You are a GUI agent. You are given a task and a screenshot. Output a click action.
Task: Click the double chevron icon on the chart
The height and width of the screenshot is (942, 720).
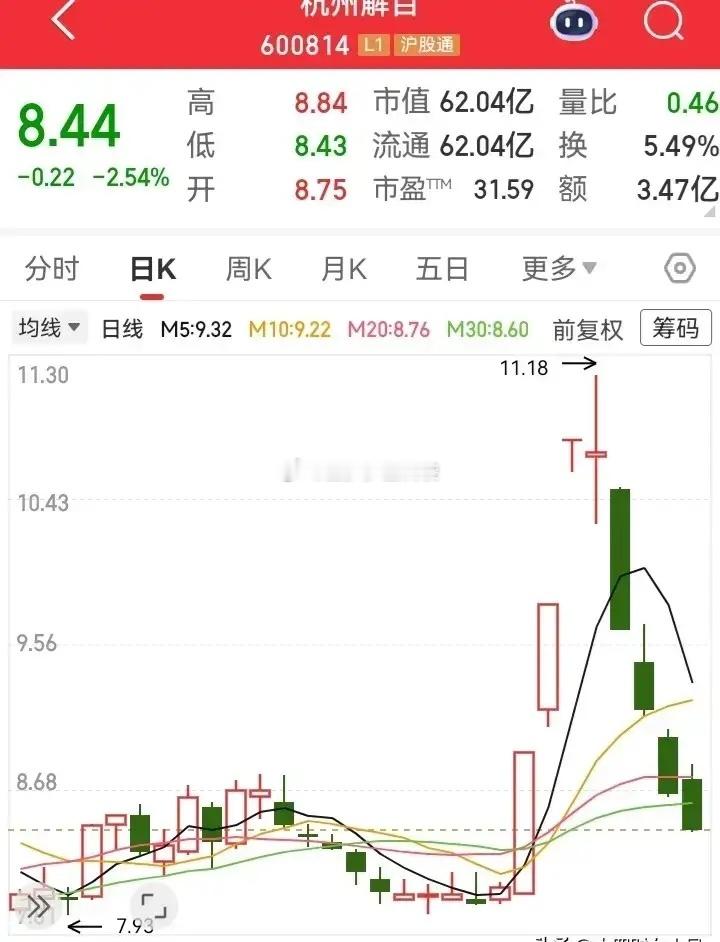39,905
